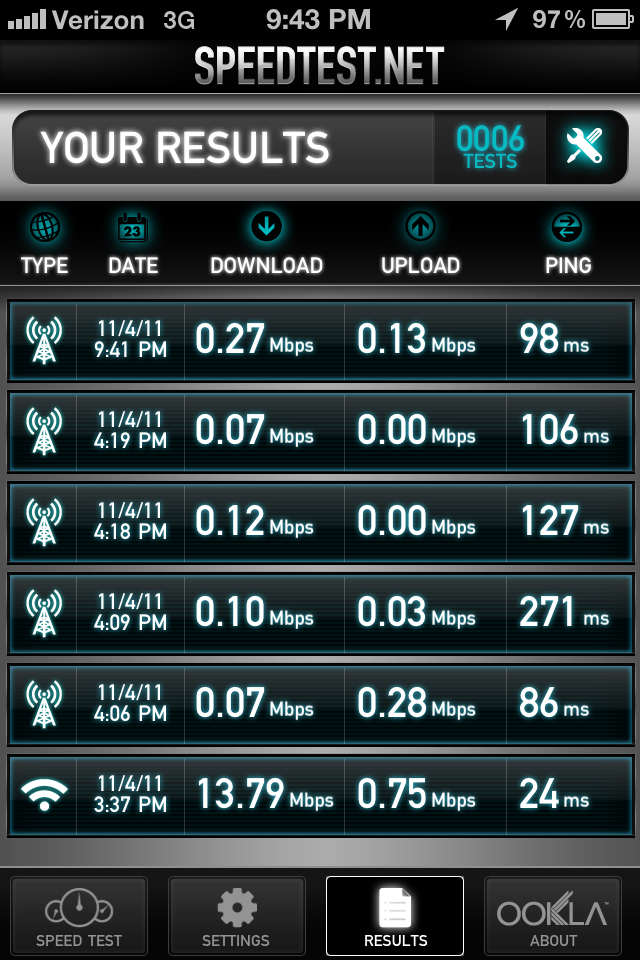Sort results by Upload speed
This screenshot has width=640, height=960.
pos(420,244)
